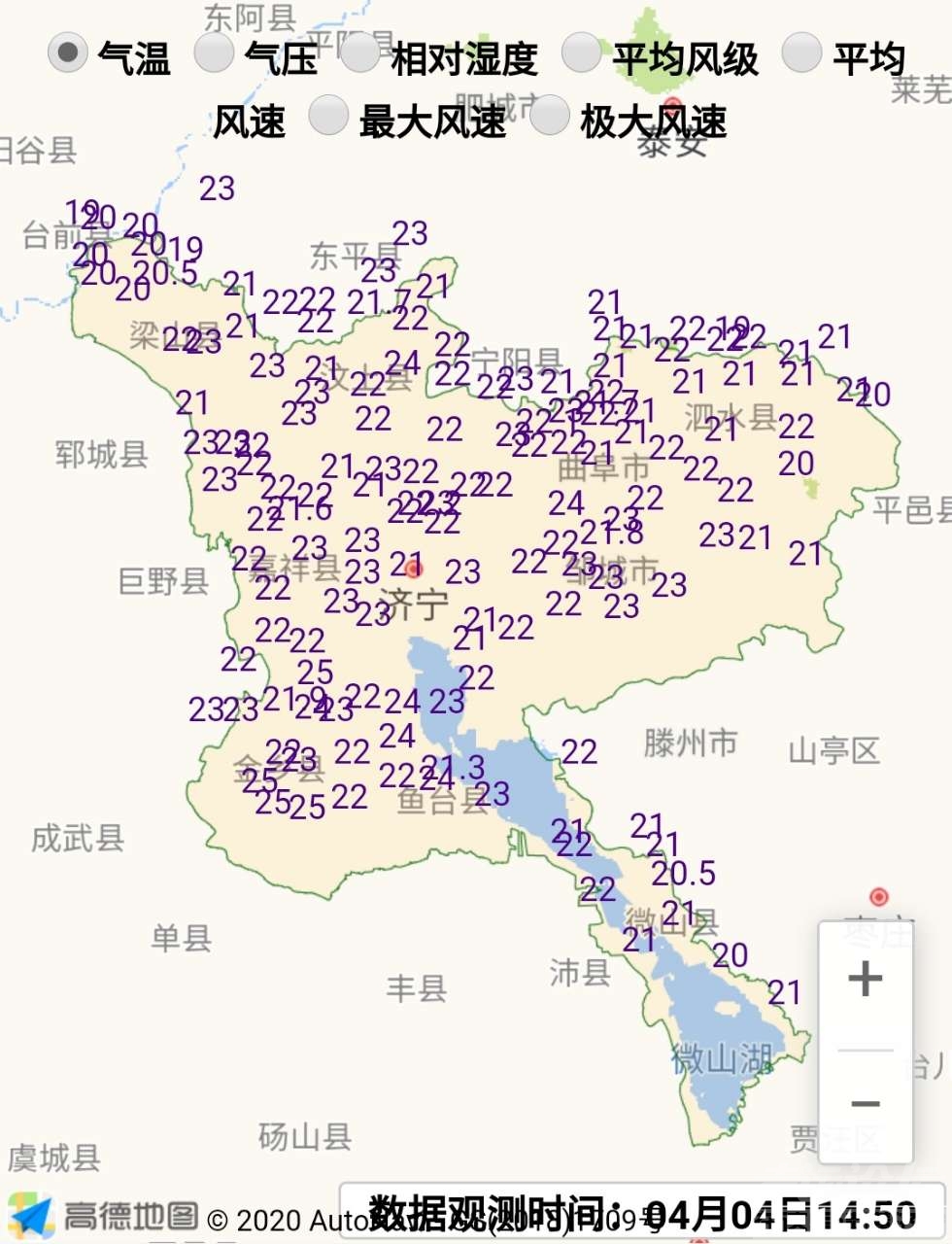Switch to 最大风速 data
Screen dimensions: 952x1244
click(x=331, y=115)
